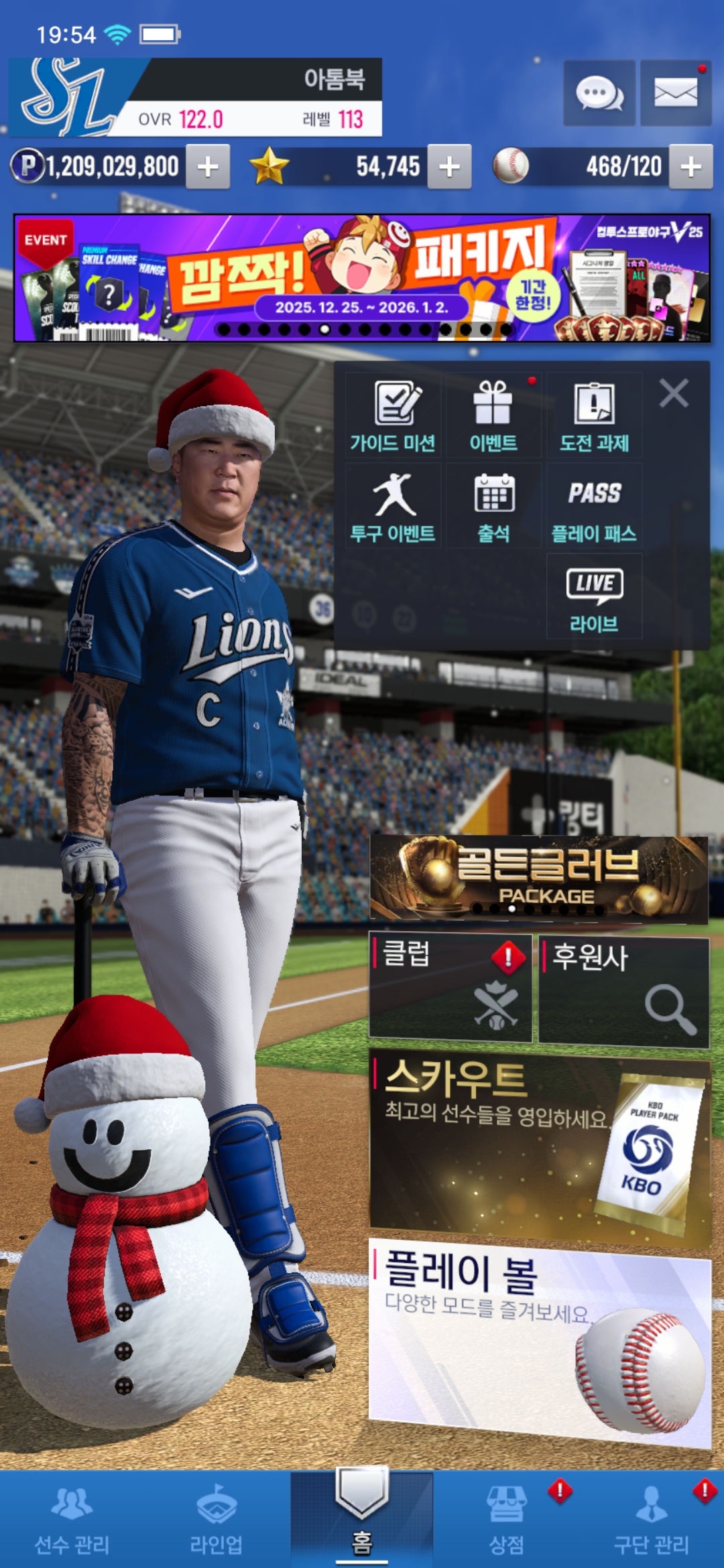Open the surprise package event banner

click(x=362, y=278)
